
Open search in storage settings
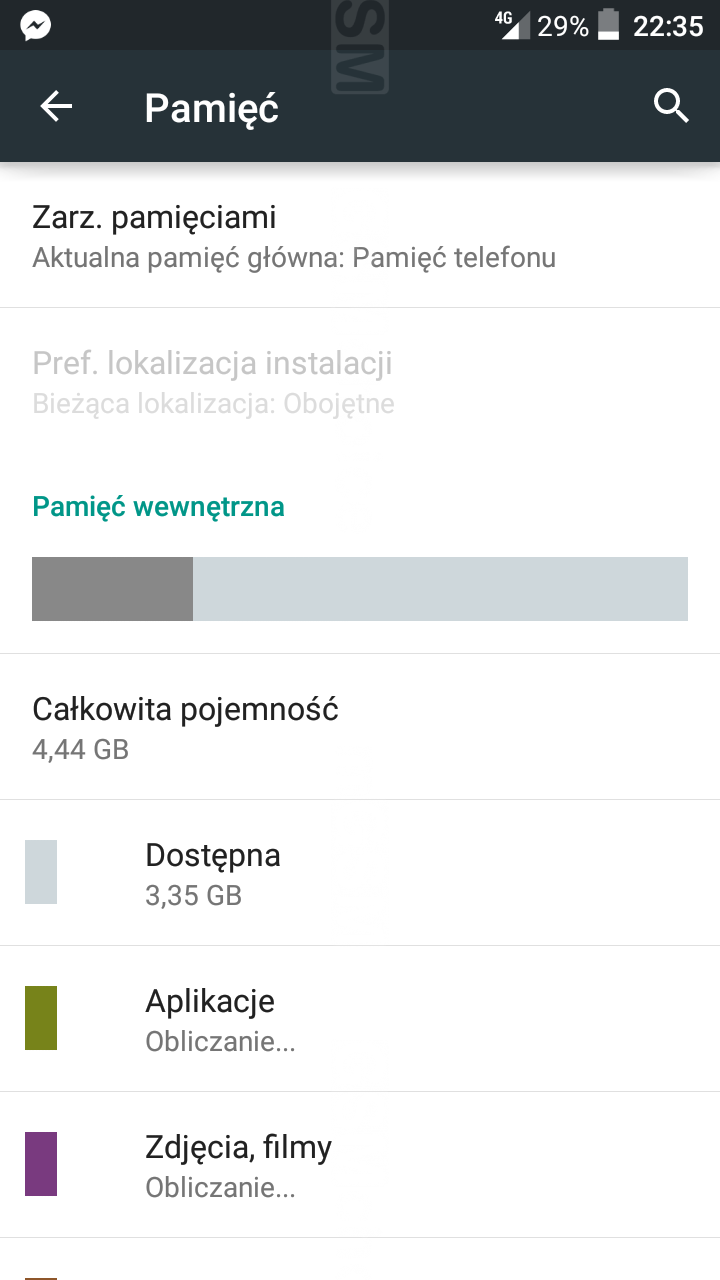pos(671,106)
